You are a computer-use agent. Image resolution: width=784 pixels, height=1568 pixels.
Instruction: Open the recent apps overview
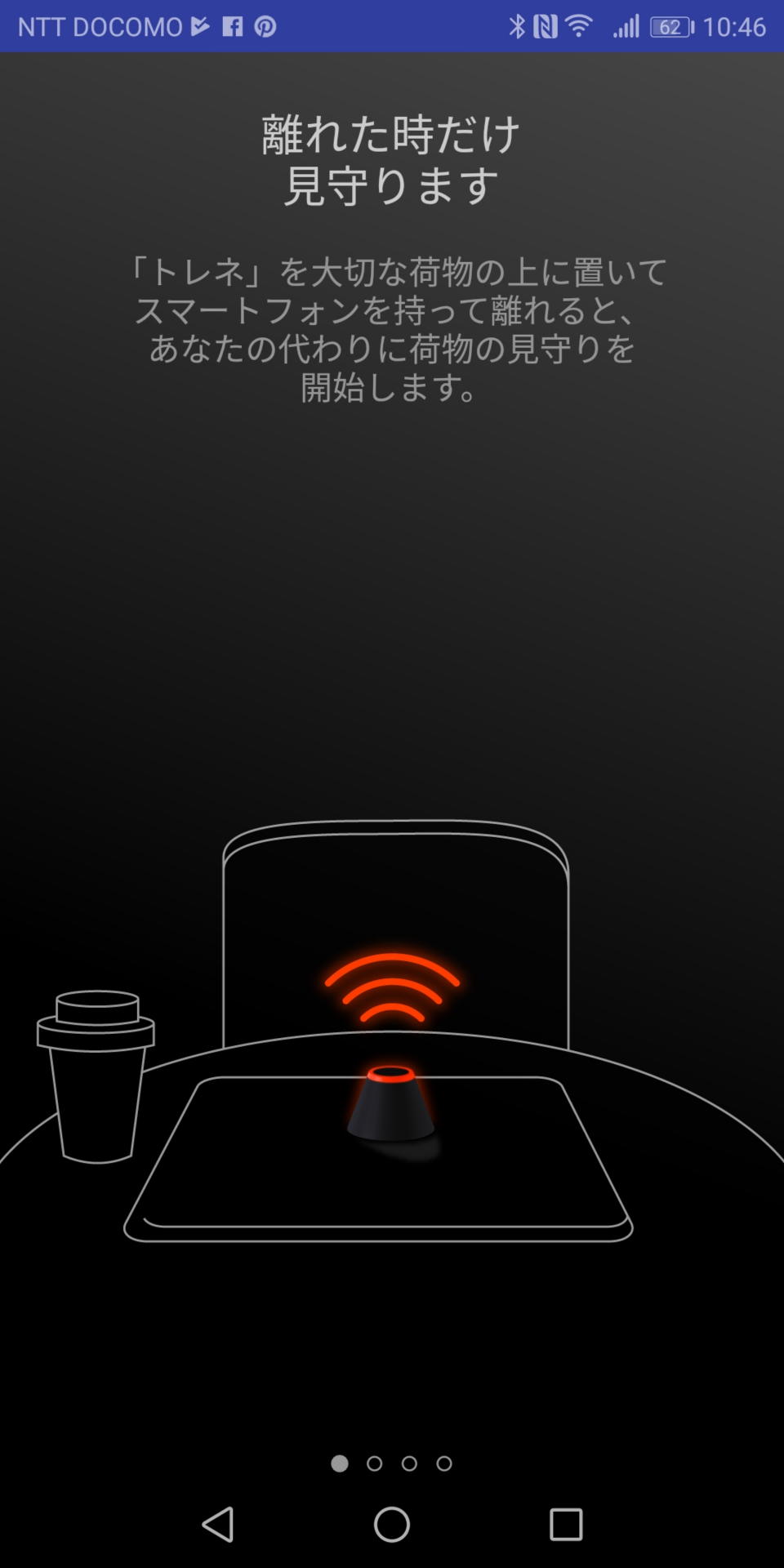click(565, 1524)
